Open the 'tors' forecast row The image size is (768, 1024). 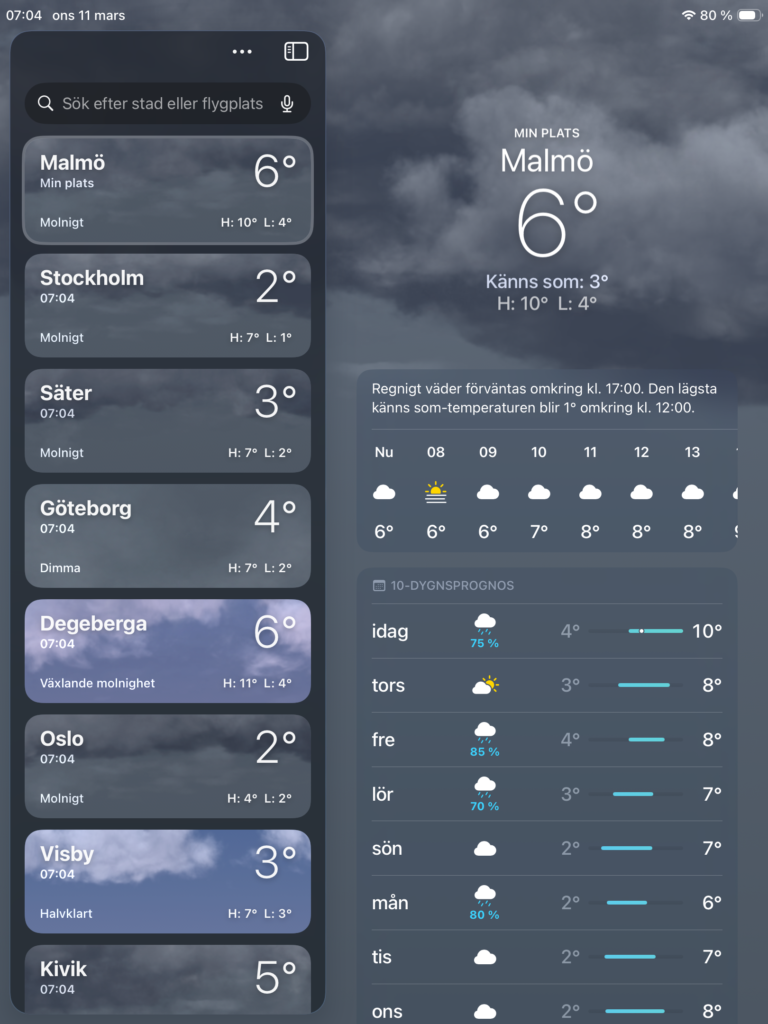(547, 686)
